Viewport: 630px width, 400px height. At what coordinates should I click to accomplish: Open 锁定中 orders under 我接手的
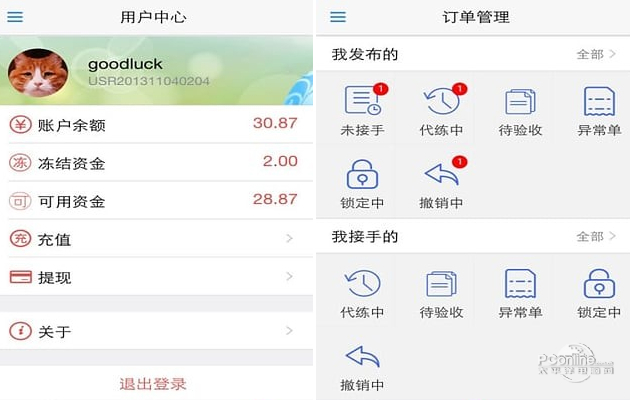(x=598, y=293)
